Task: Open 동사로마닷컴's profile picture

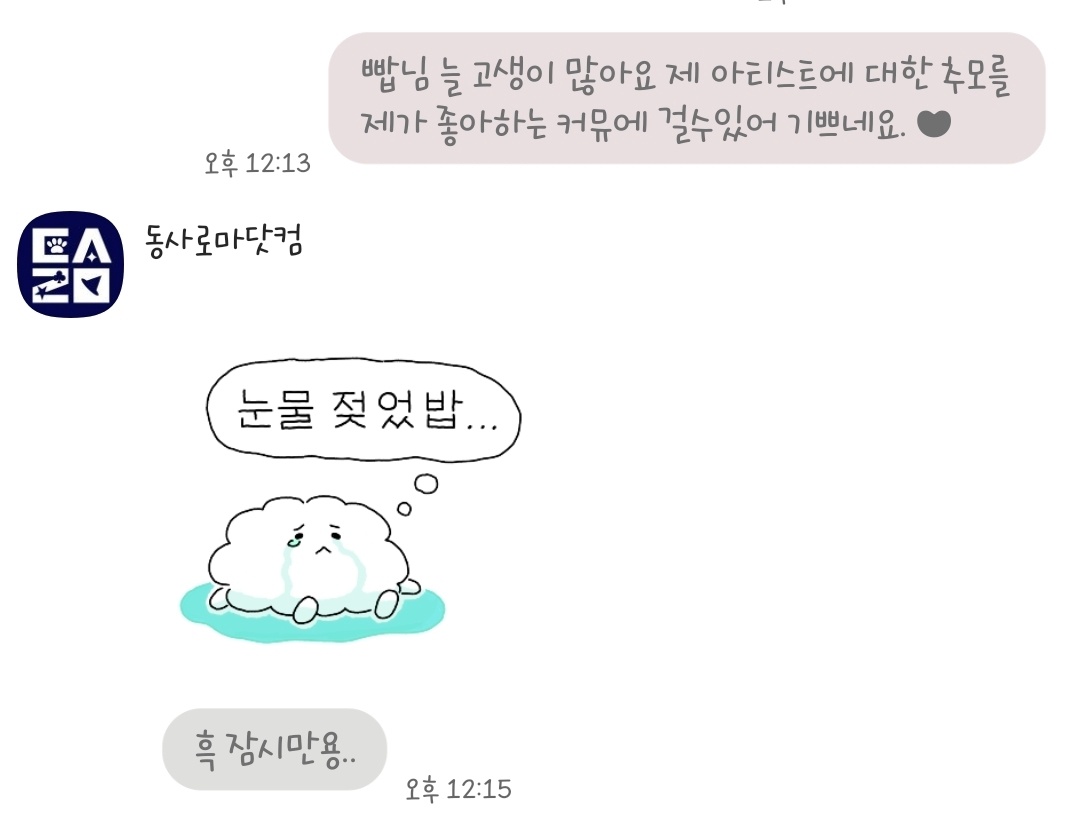Action: tap(71, 265)
